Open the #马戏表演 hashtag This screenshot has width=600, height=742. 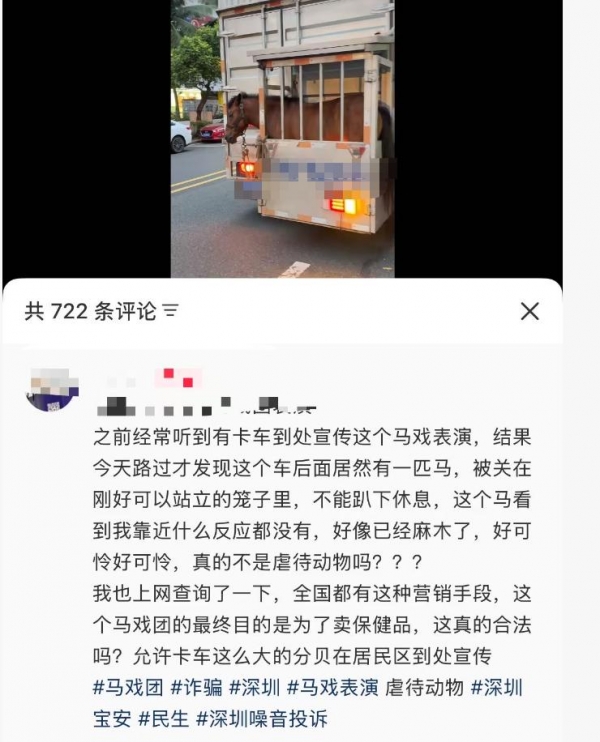click(x=332, y=688)
